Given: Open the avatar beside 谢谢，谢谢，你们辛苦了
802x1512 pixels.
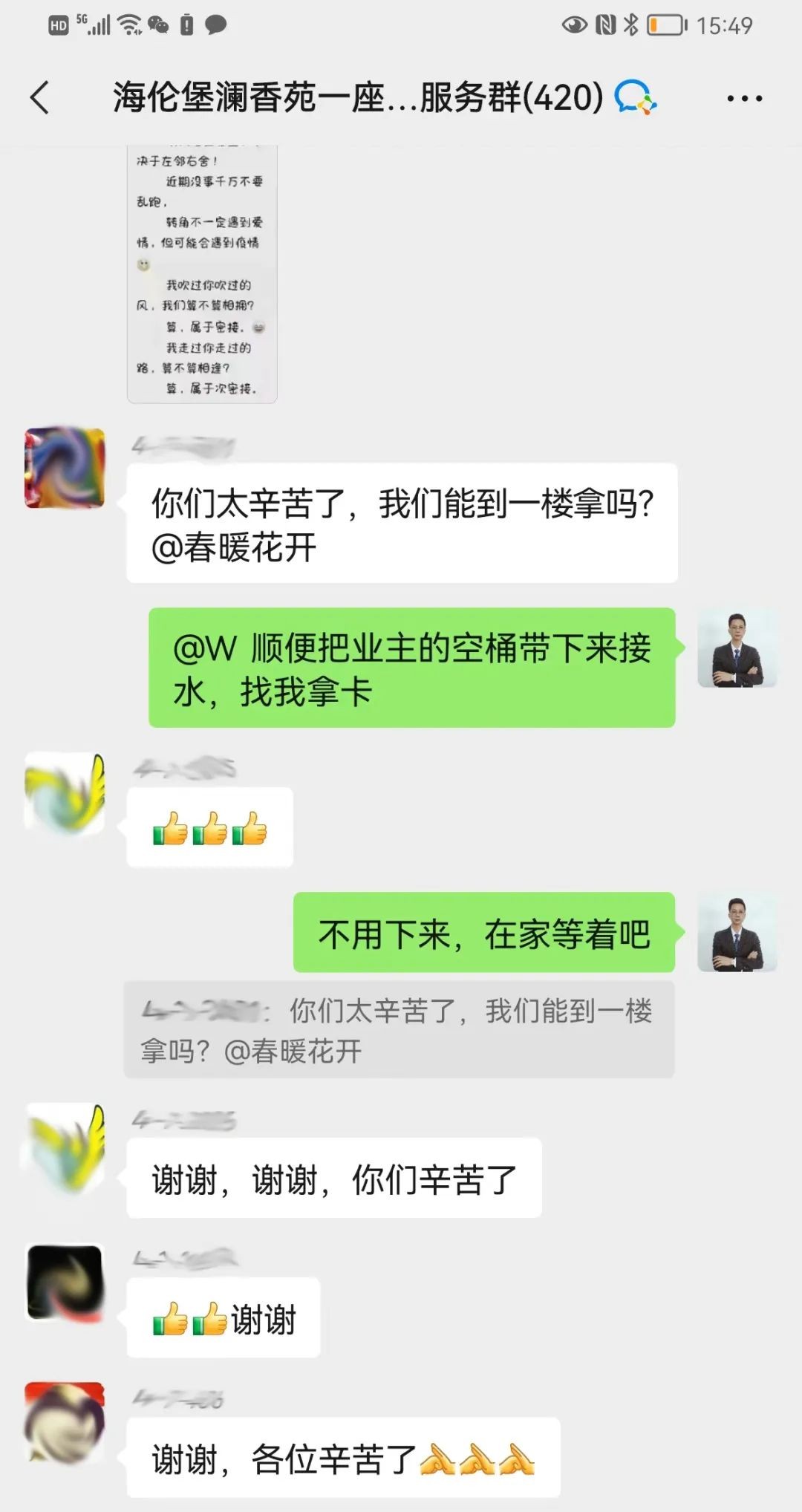Looking at the screenshot, I should 65,1144.
